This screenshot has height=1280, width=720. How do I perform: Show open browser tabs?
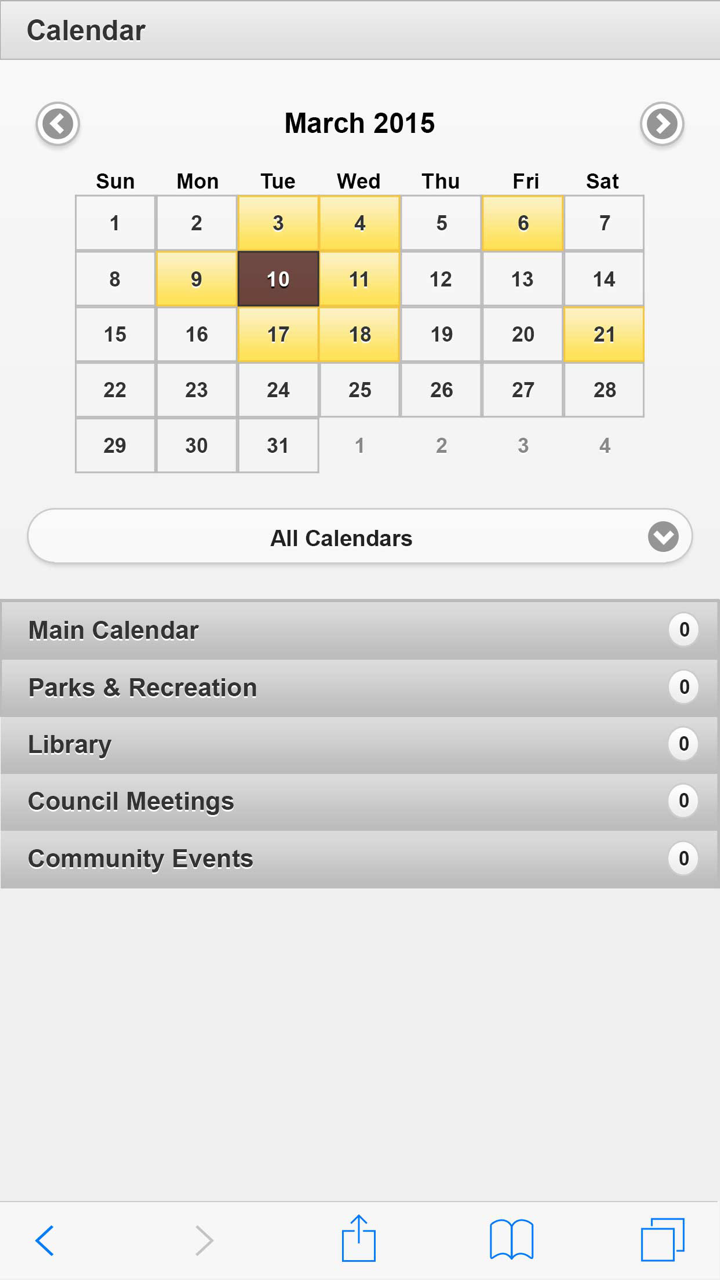tap(662, 1240)
